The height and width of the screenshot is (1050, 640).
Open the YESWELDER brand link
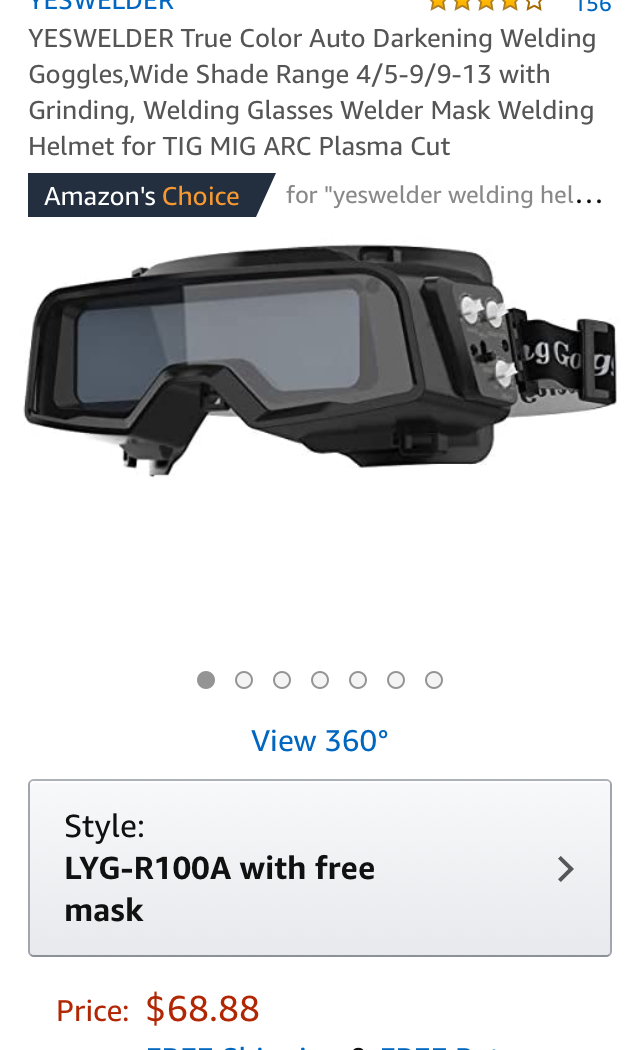click(100, 5)
